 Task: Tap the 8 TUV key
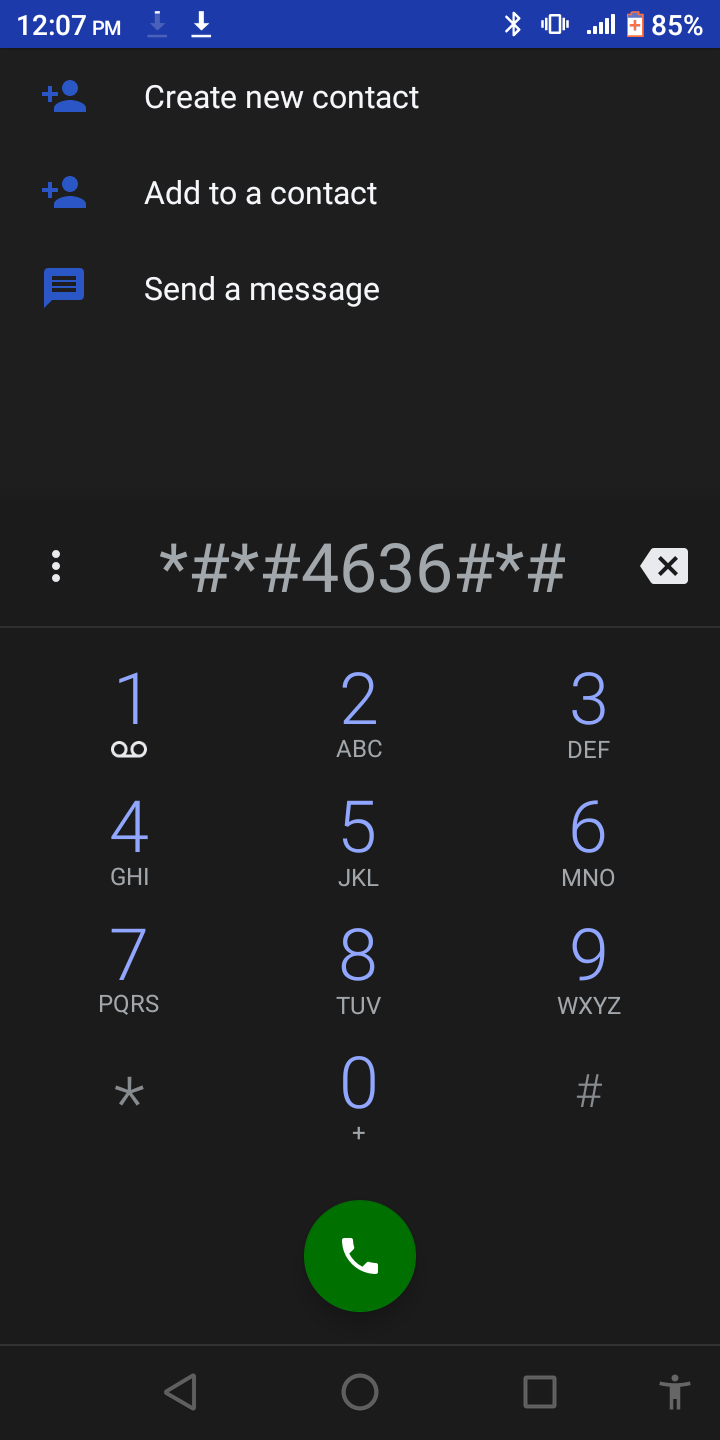pyautogui.click(x=359, y=968)
